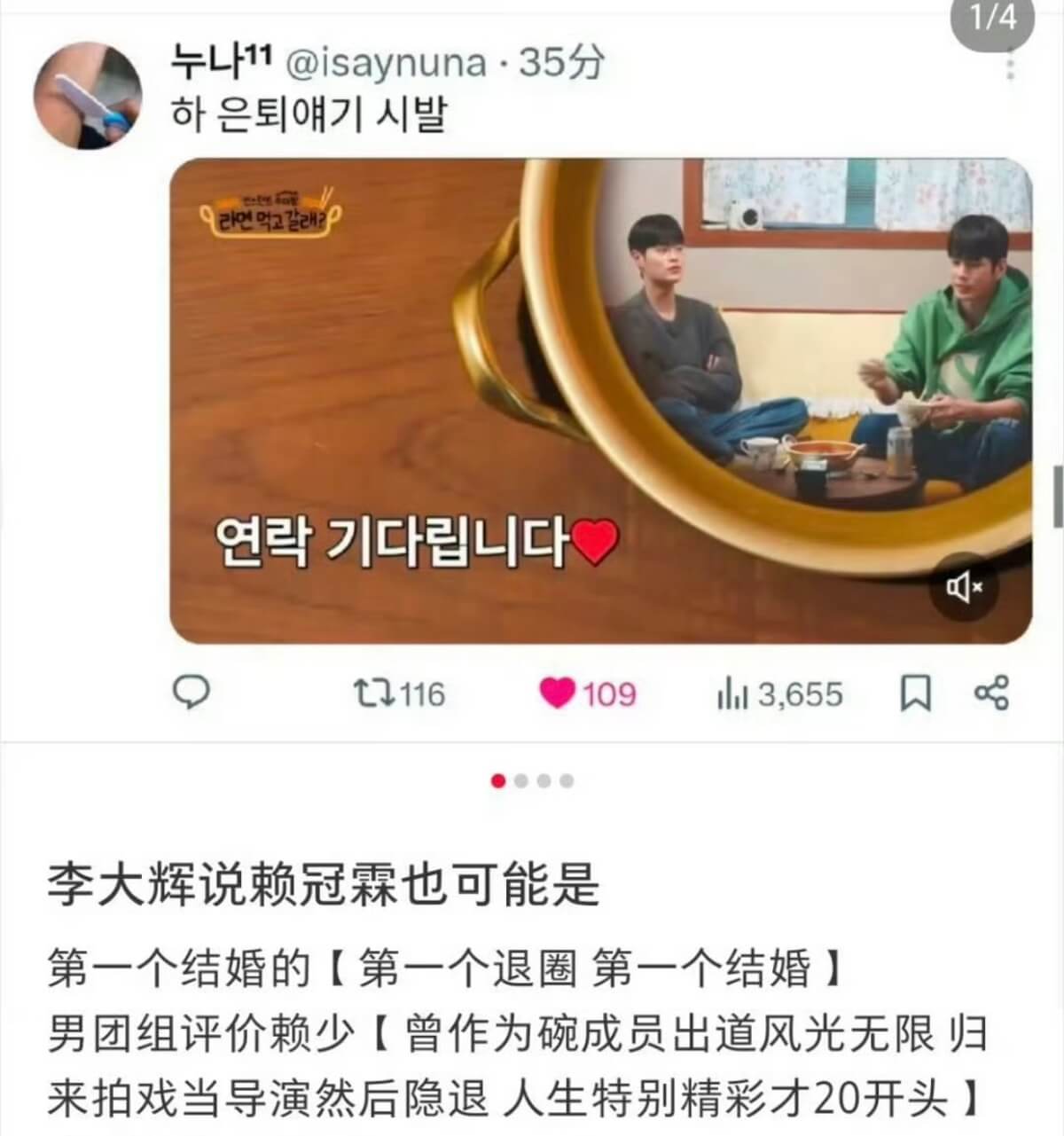Screen dimensions: 1064x1136
Task: Tap the image page indicator dots
Action: [x=532, y=781]
